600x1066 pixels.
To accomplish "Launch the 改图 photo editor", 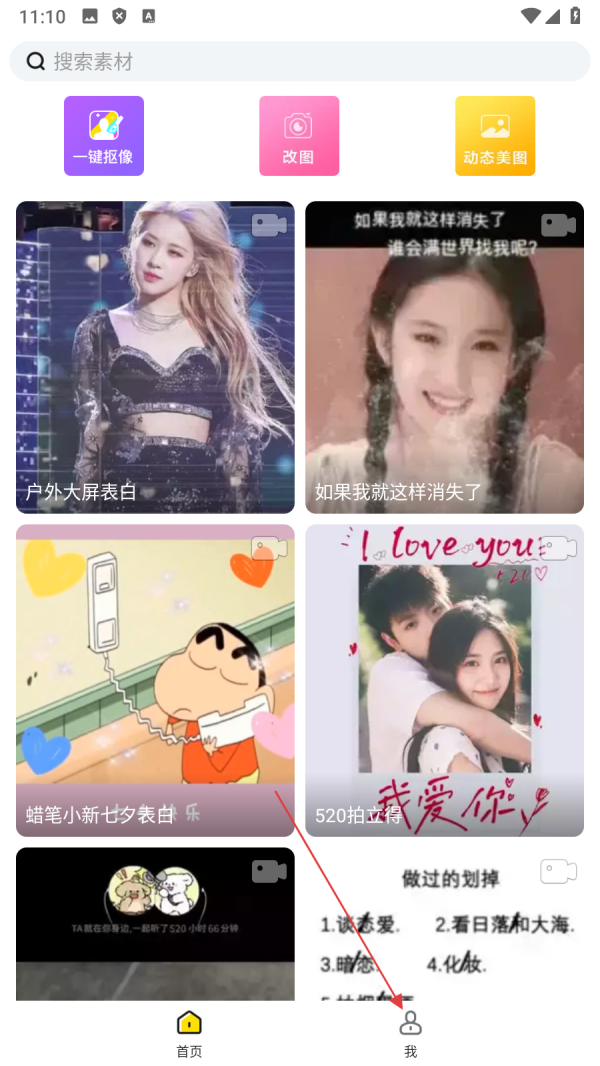I will (299, 136).
